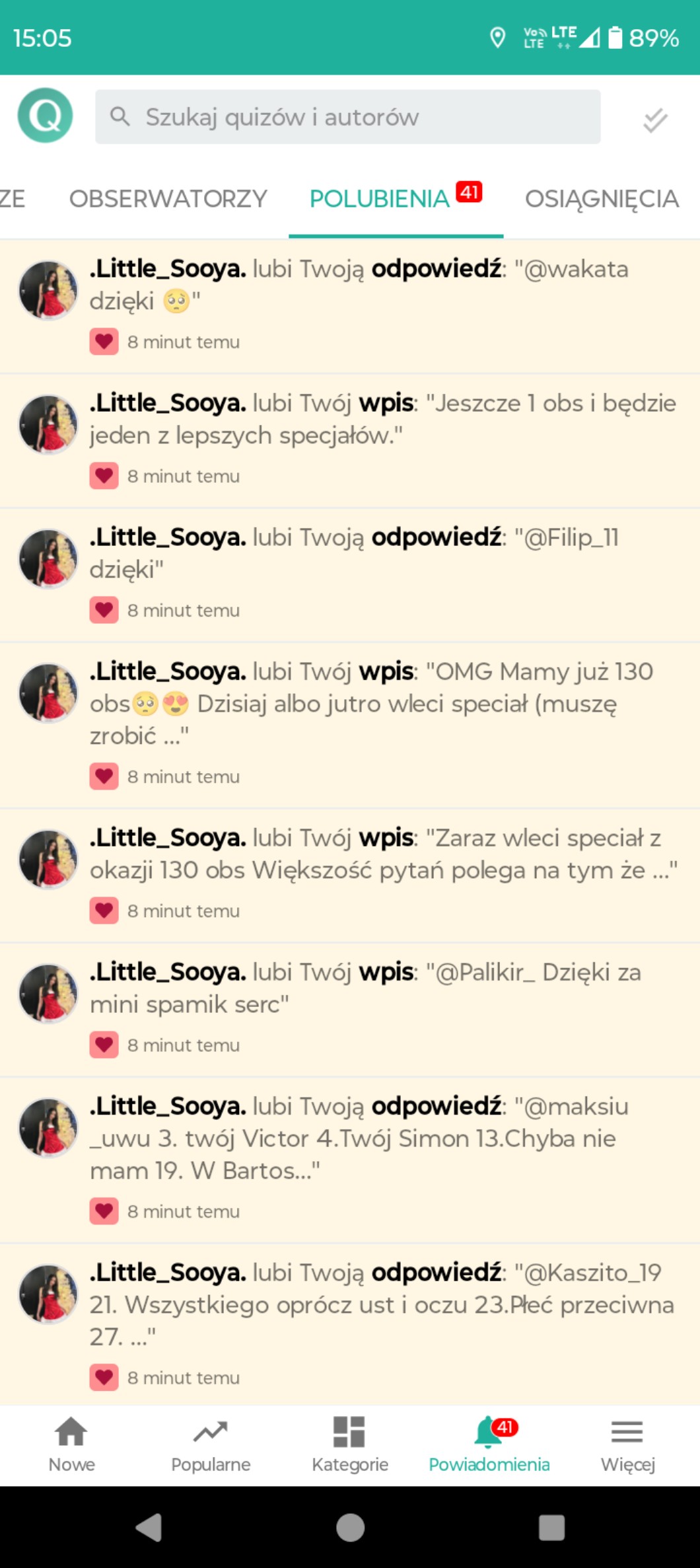Select the Polubienia tab
Screen dimensions: 700x1568
[x=395, y=199]
